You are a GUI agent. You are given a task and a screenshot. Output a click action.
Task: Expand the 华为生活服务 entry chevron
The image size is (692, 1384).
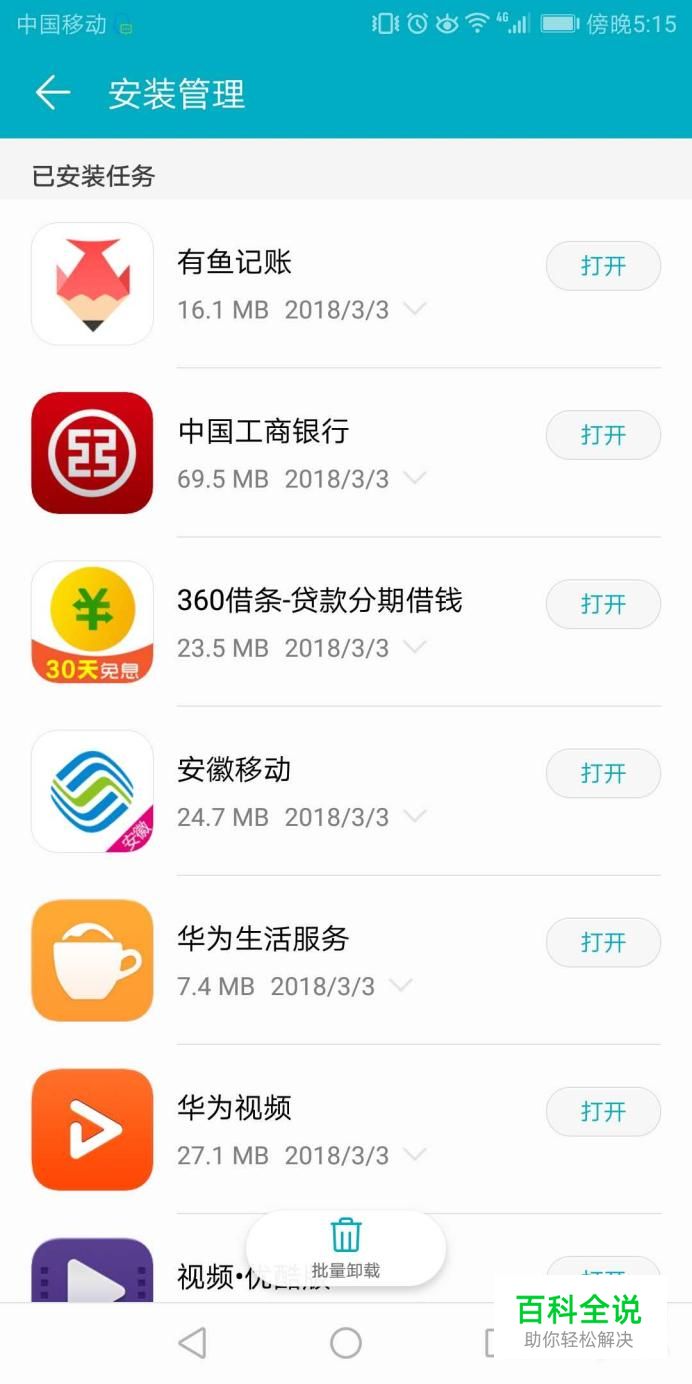(x=400, y=986)
